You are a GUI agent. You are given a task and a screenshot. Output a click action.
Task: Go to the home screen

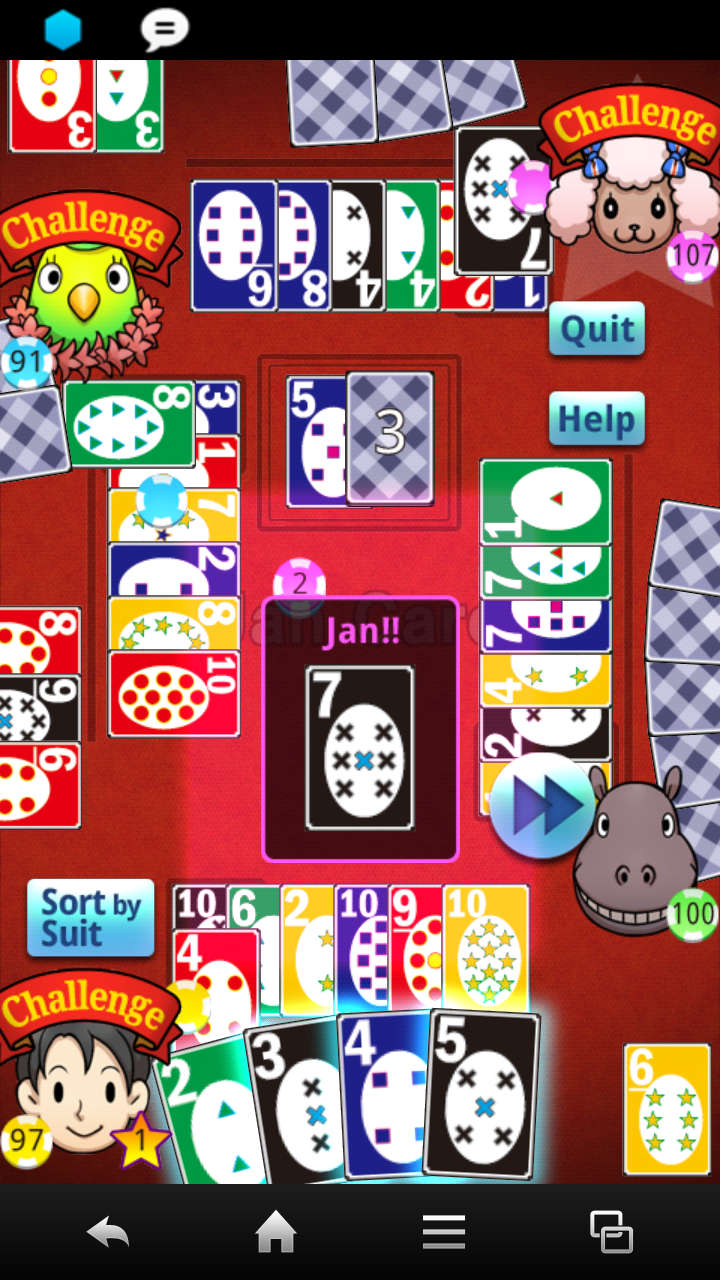pos(276,1232)
